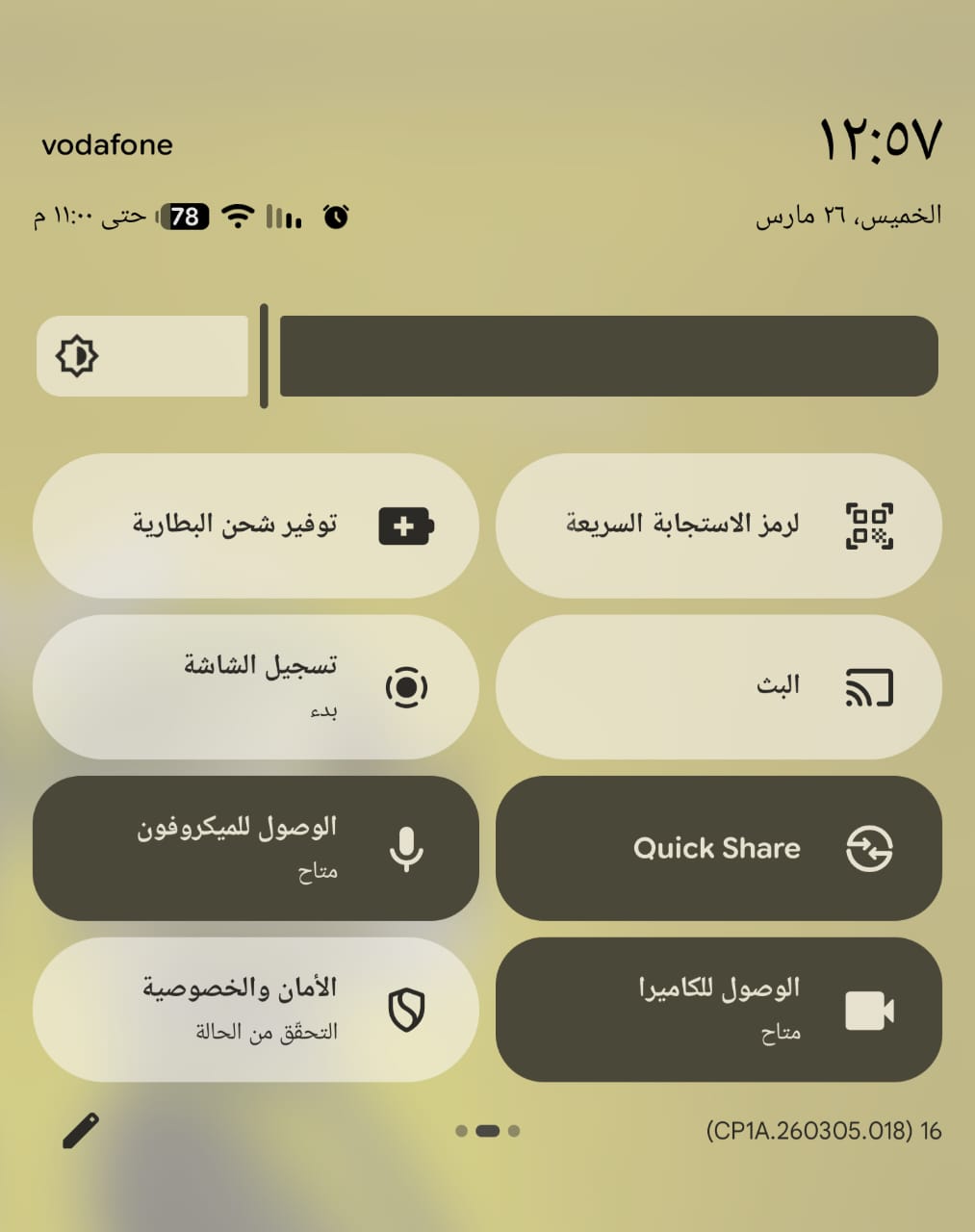Disable the camera access tile
975x1232 pixels.
(718, 1010)
